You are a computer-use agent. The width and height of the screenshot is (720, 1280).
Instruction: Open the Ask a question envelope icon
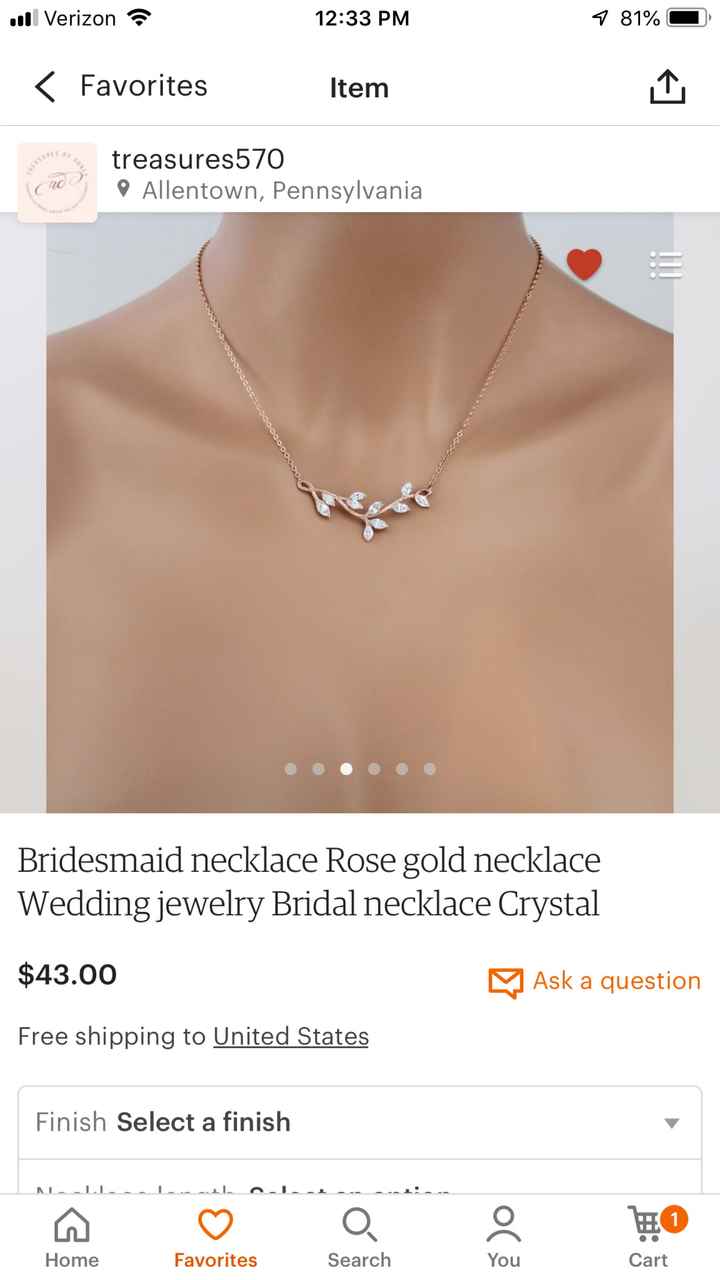click(508, 982)
